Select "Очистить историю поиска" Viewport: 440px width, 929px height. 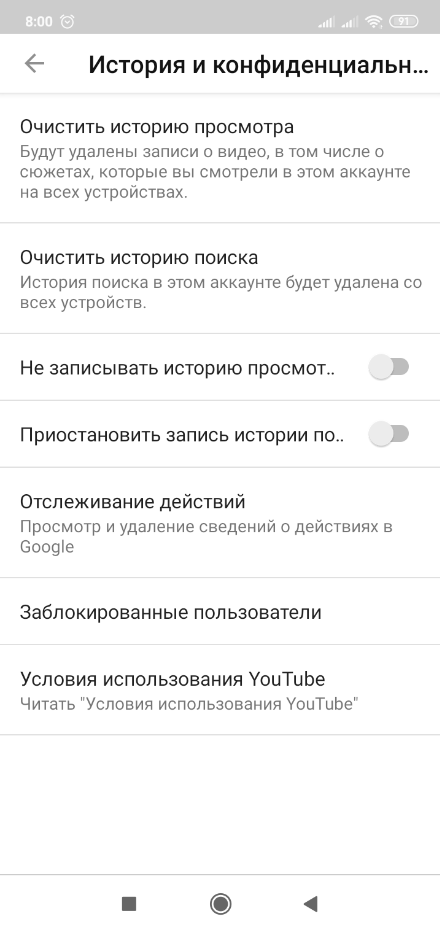[220, 278]
